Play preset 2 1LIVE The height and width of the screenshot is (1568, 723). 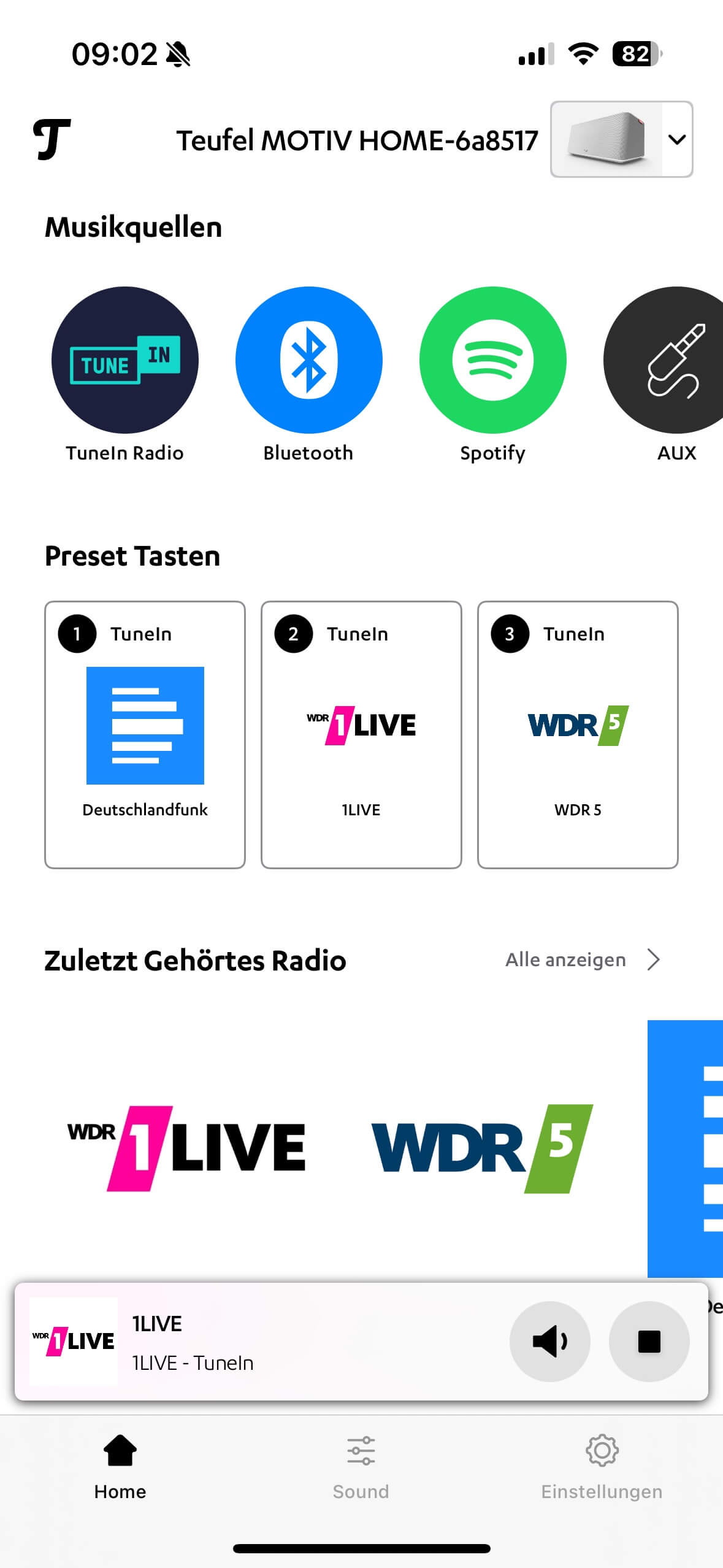click(361, 734)
